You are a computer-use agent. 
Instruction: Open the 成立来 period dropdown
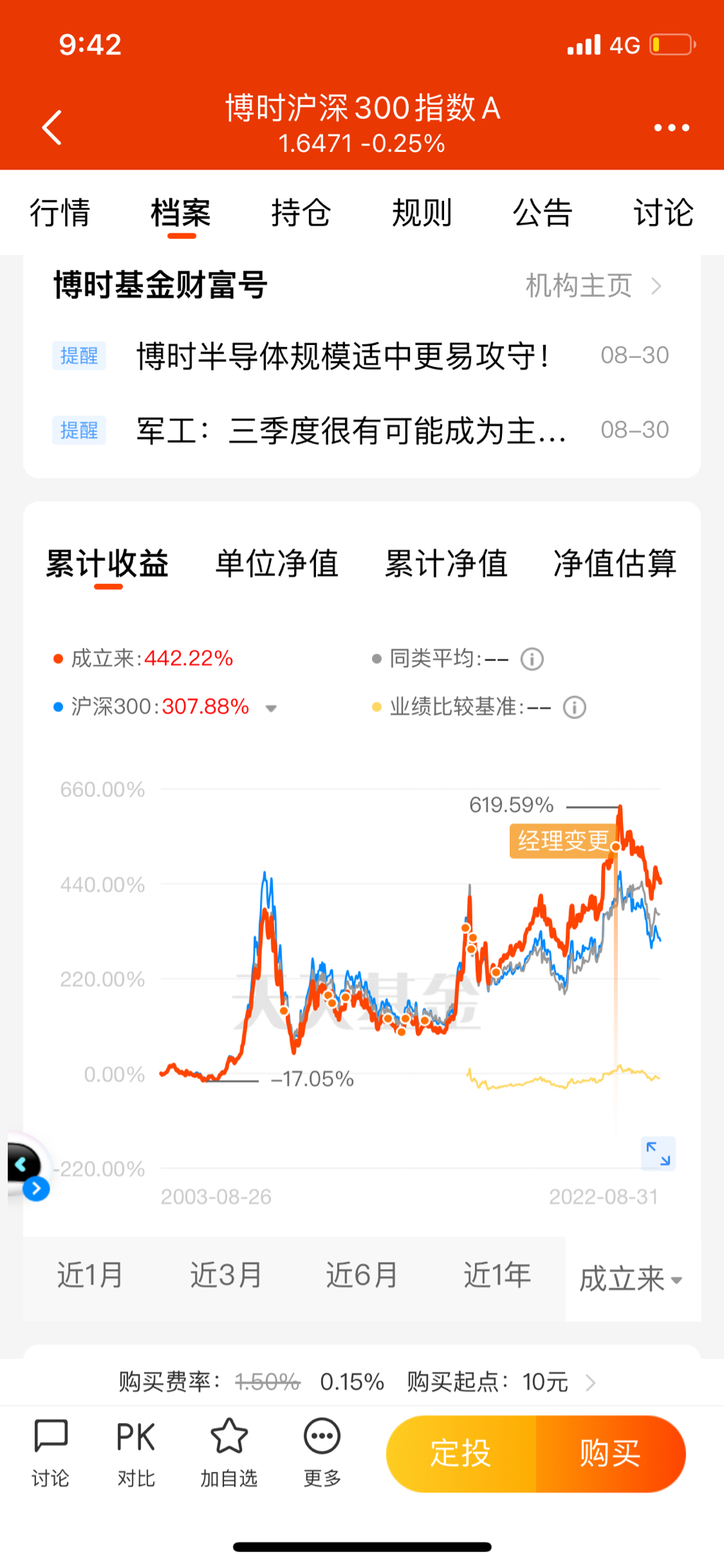(x=631, y=1279)
